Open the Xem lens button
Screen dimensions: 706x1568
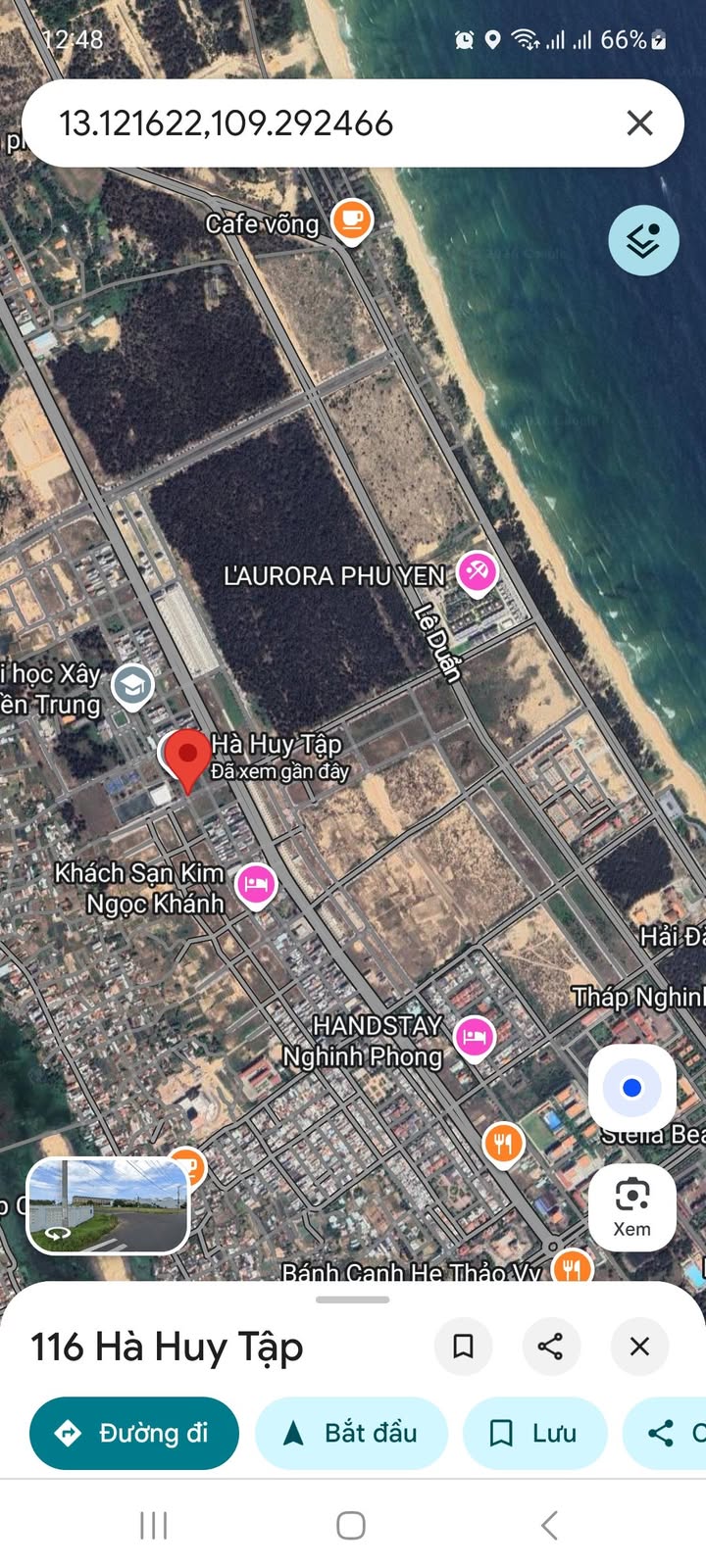[631, 1207]
